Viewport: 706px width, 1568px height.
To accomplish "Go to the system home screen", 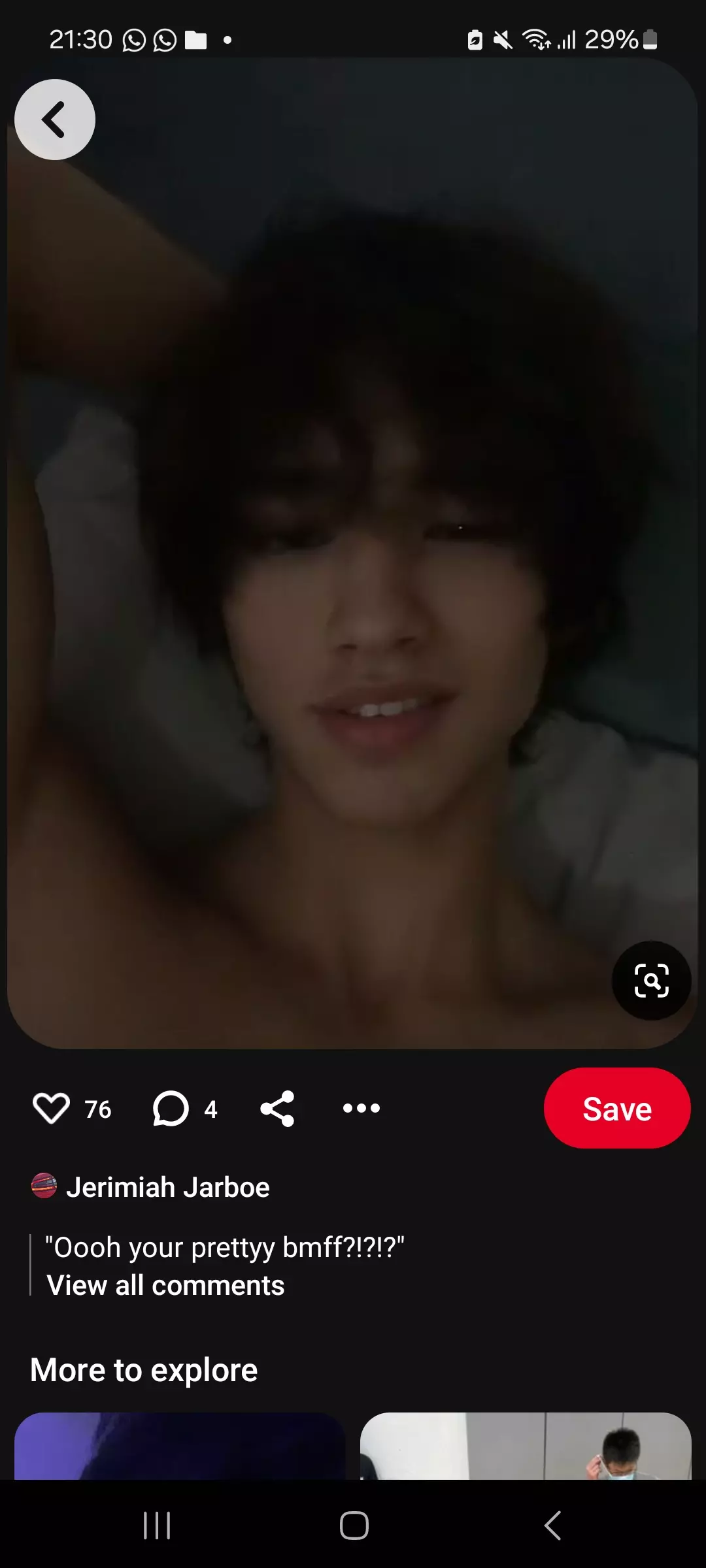I will [354, 1526].
